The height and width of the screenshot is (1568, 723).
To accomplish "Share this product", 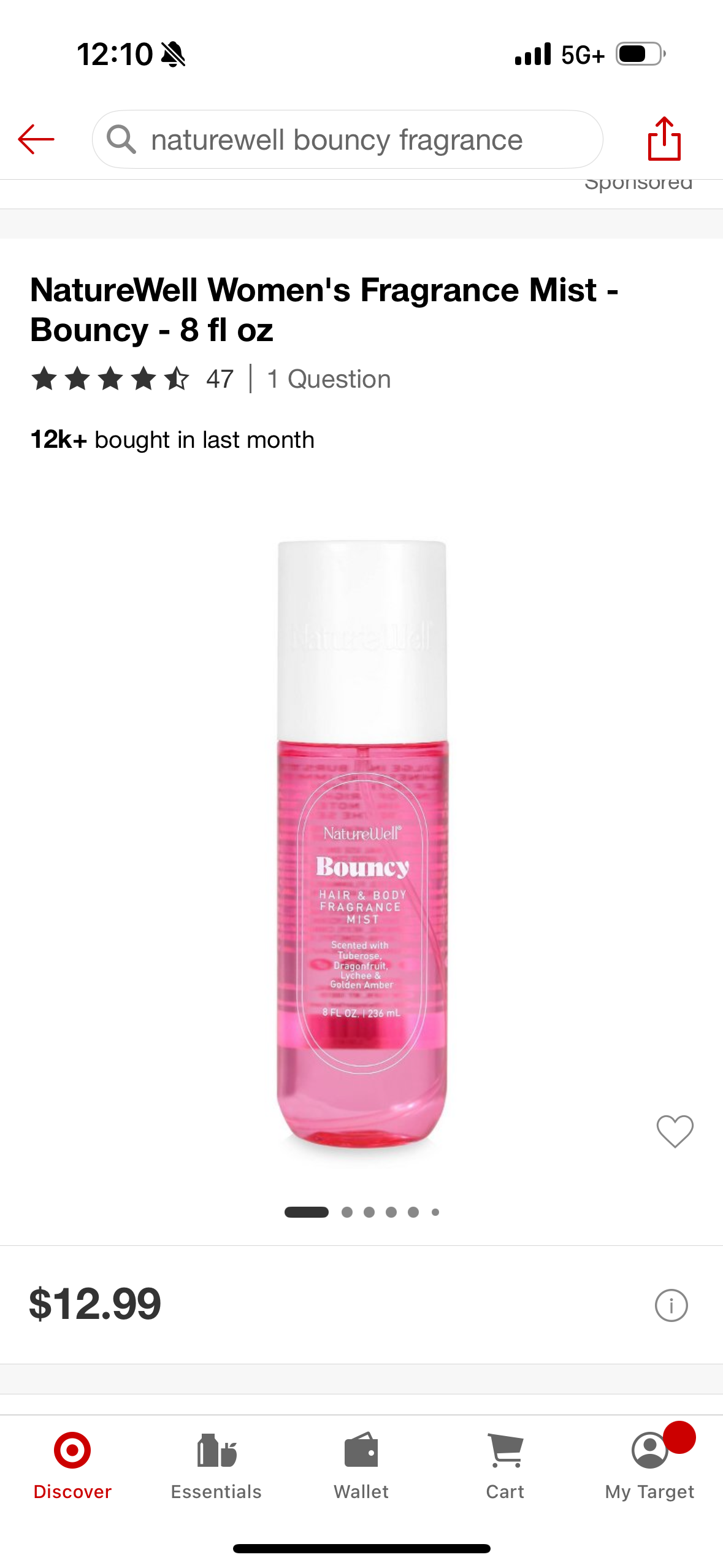I will point(664,139).
